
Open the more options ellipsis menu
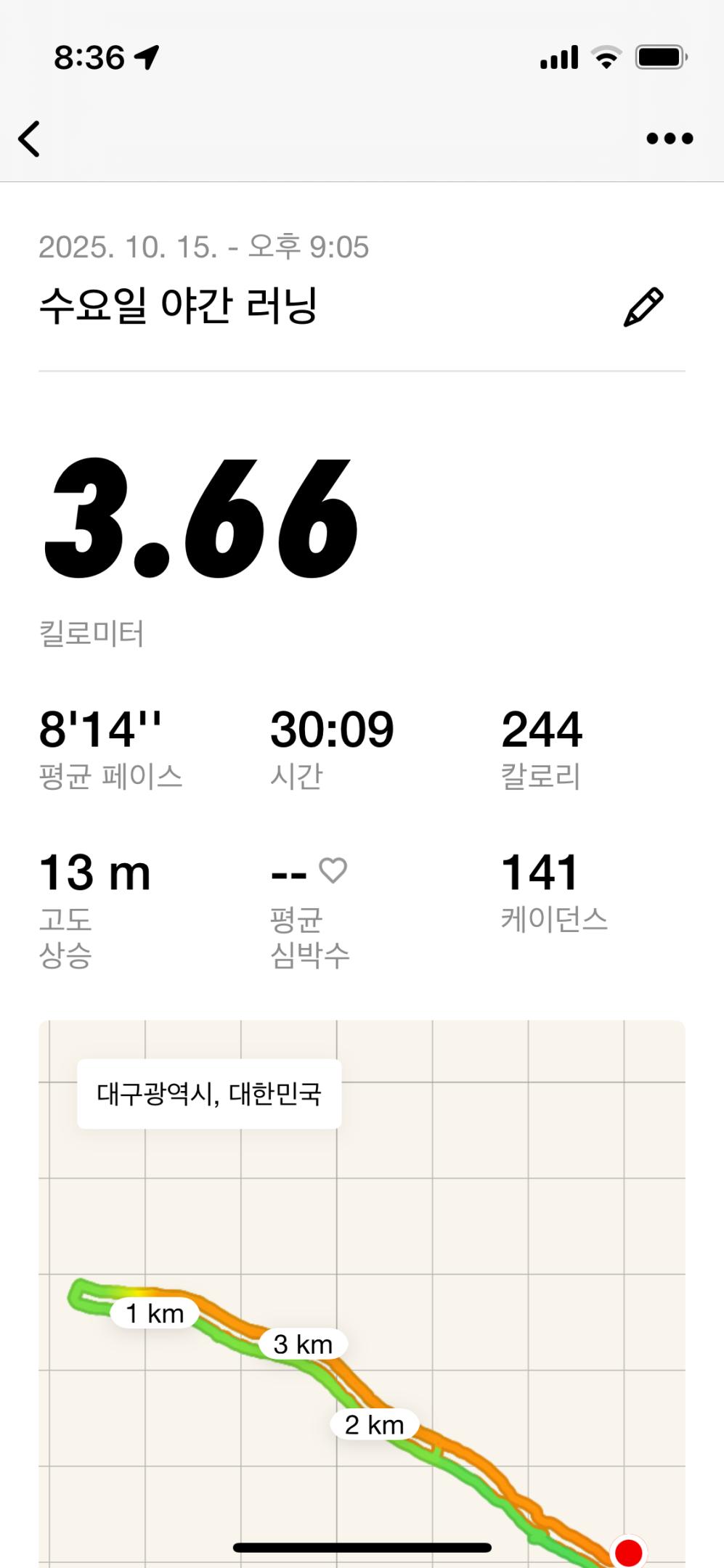pyautogui.click(x=670, y=138)
